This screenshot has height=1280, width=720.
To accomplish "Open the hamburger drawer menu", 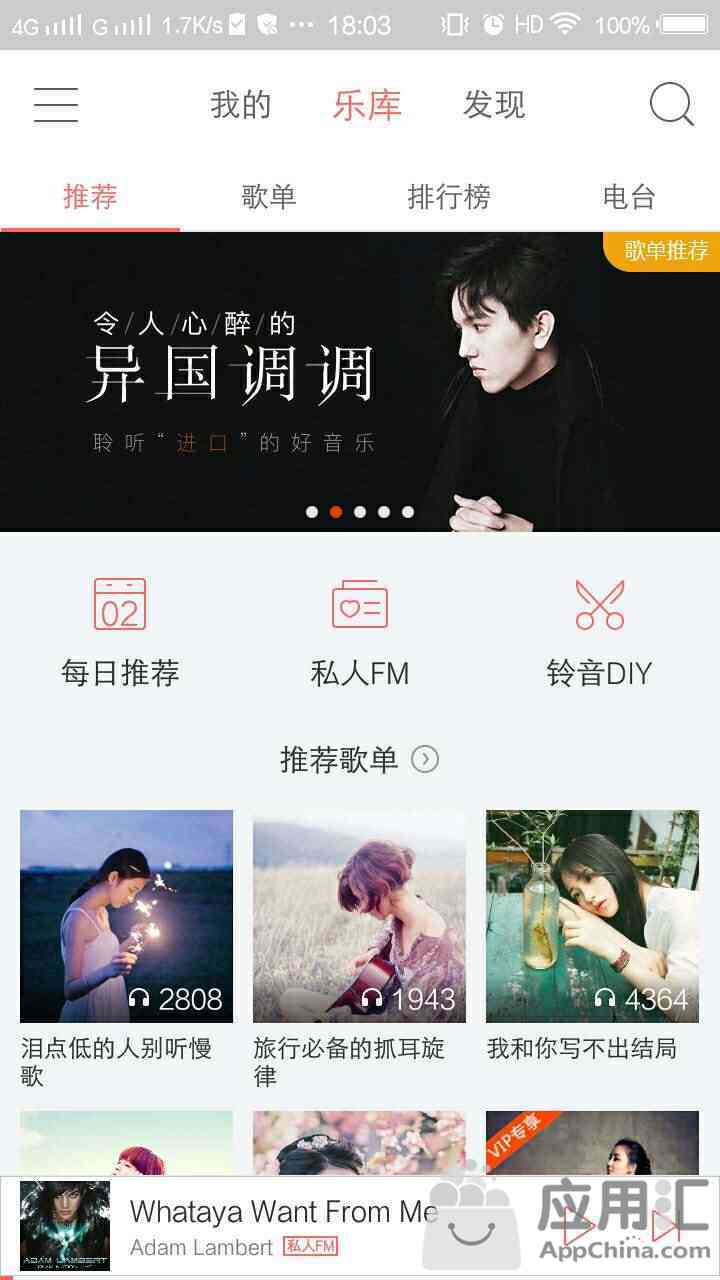I will pos(55,105).
